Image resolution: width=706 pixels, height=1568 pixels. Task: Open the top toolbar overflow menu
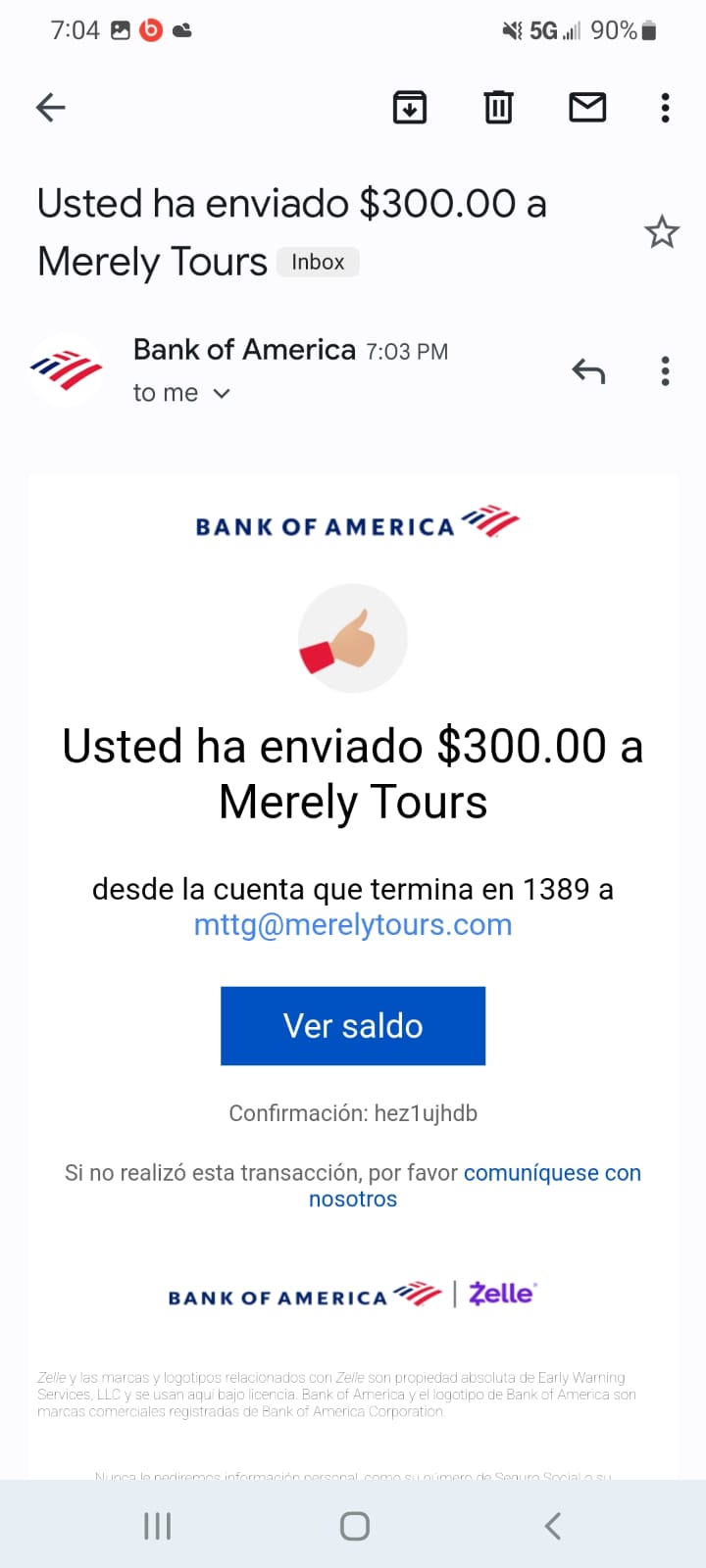click(665, 107)
